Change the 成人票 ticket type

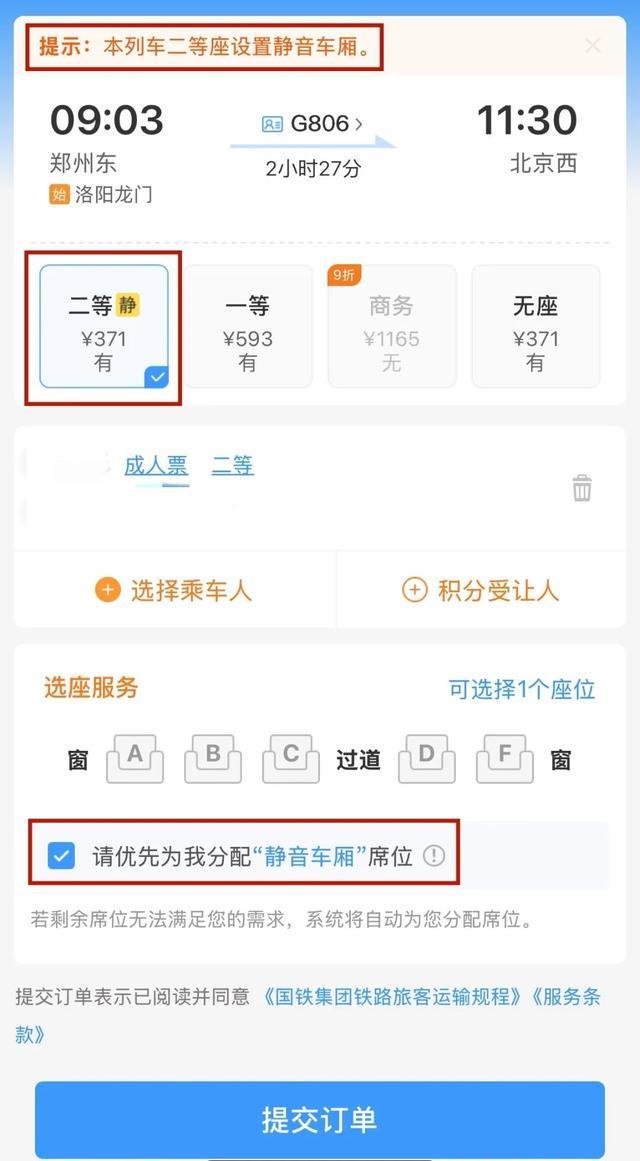[156, 466]
